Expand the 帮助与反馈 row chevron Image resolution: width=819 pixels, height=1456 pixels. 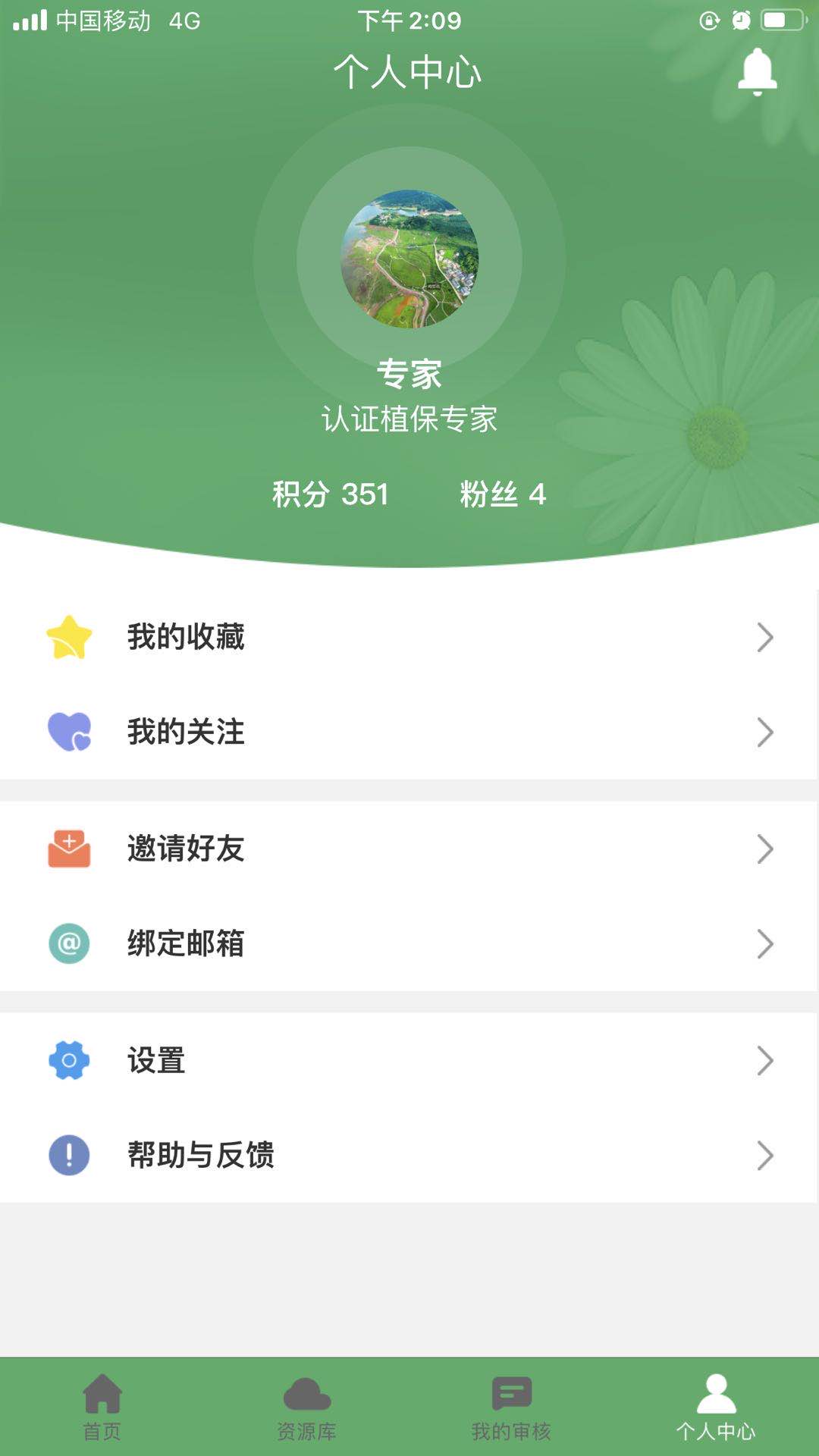(764, 1156)
